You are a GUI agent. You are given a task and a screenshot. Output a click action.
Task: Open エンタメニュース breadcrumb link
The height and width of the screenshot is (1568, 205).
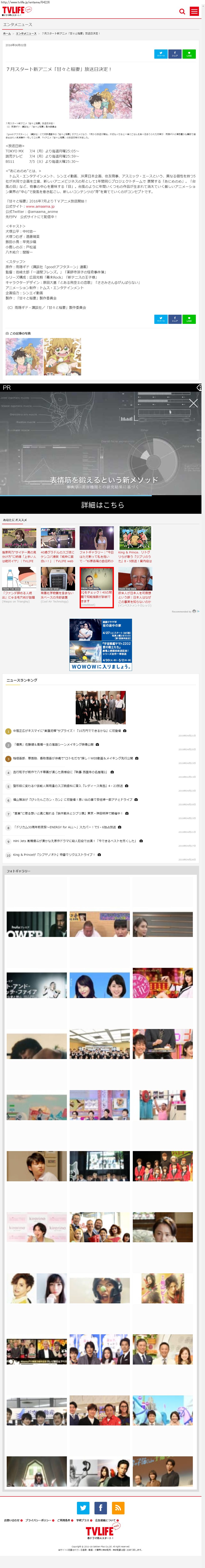pyautogui.click(x=26, y=33)
